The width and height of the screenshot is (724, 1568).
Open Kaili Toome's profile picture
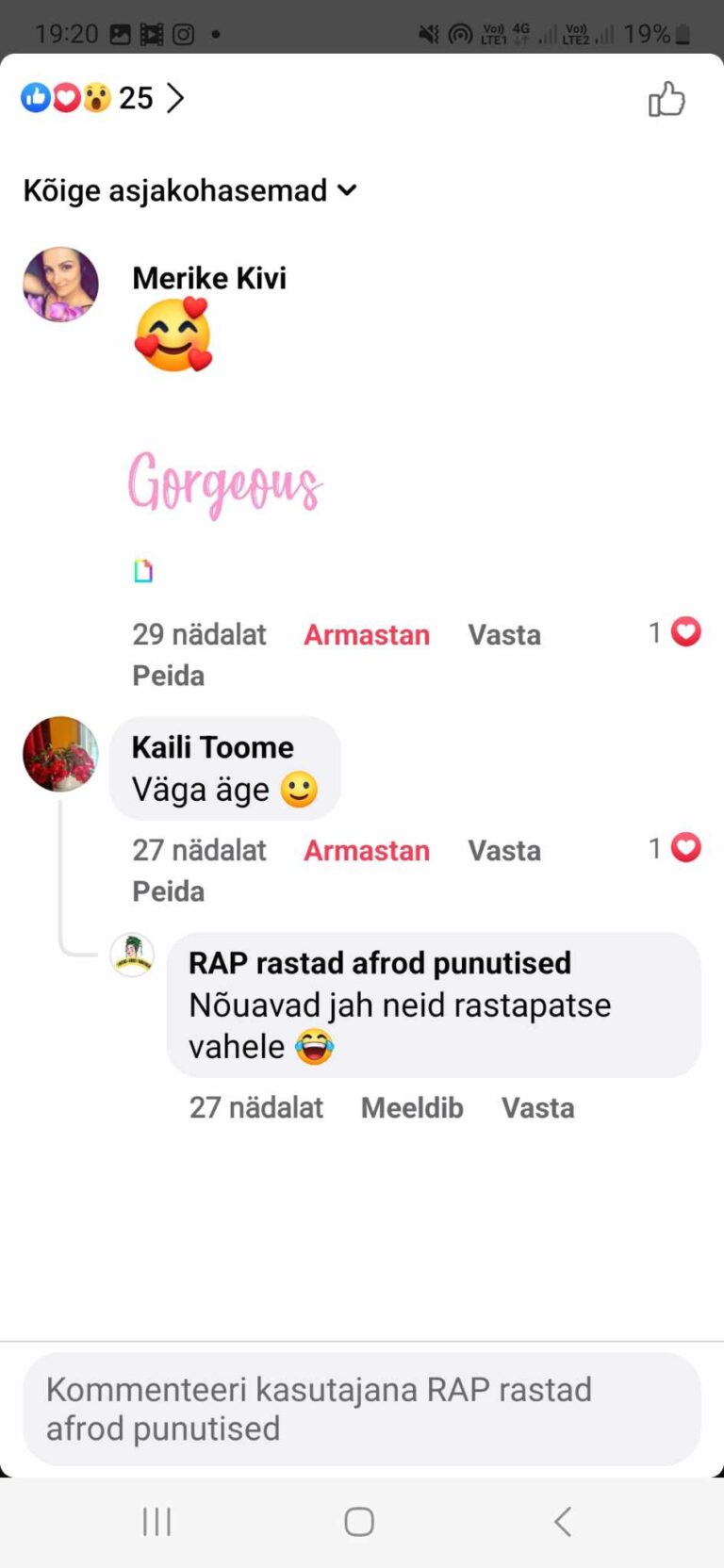60,754
